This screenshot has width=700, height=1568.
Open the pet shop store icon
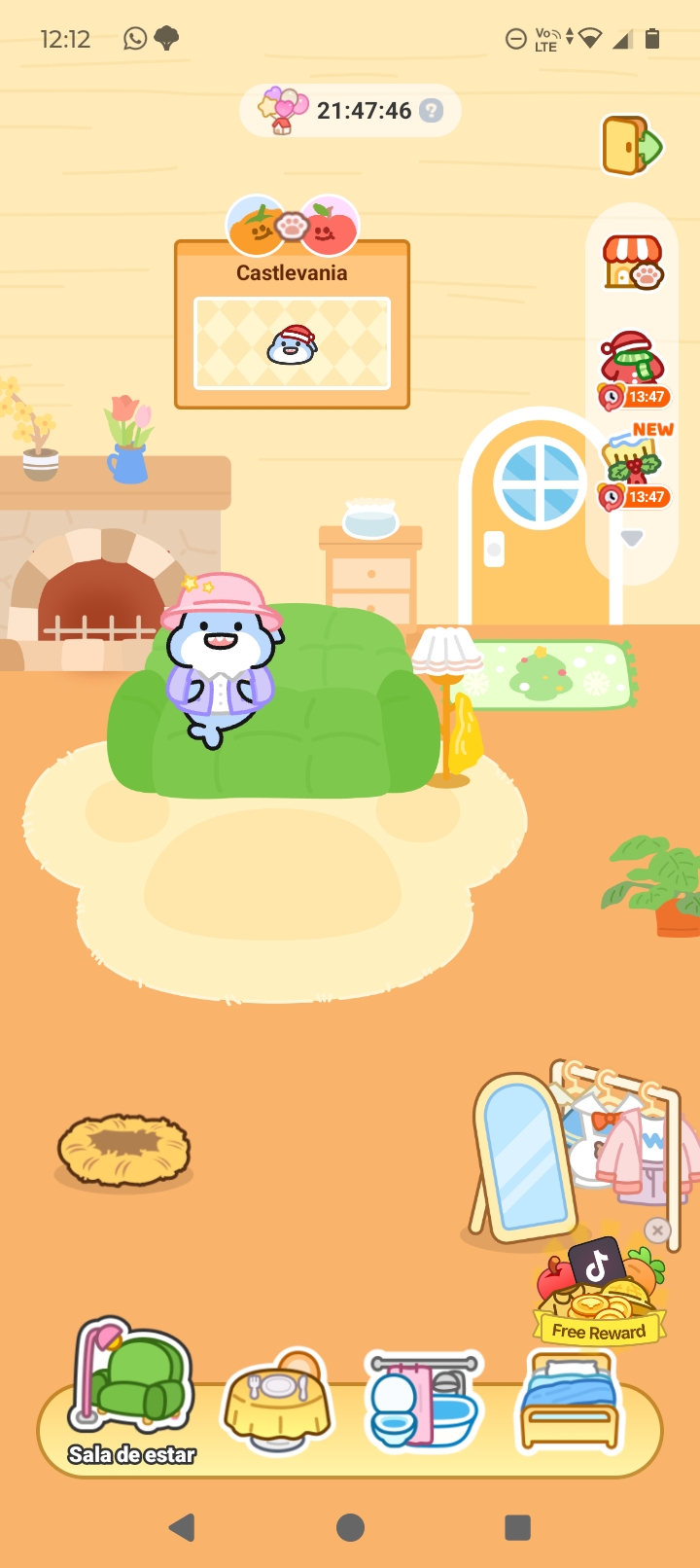click(632, 262)
